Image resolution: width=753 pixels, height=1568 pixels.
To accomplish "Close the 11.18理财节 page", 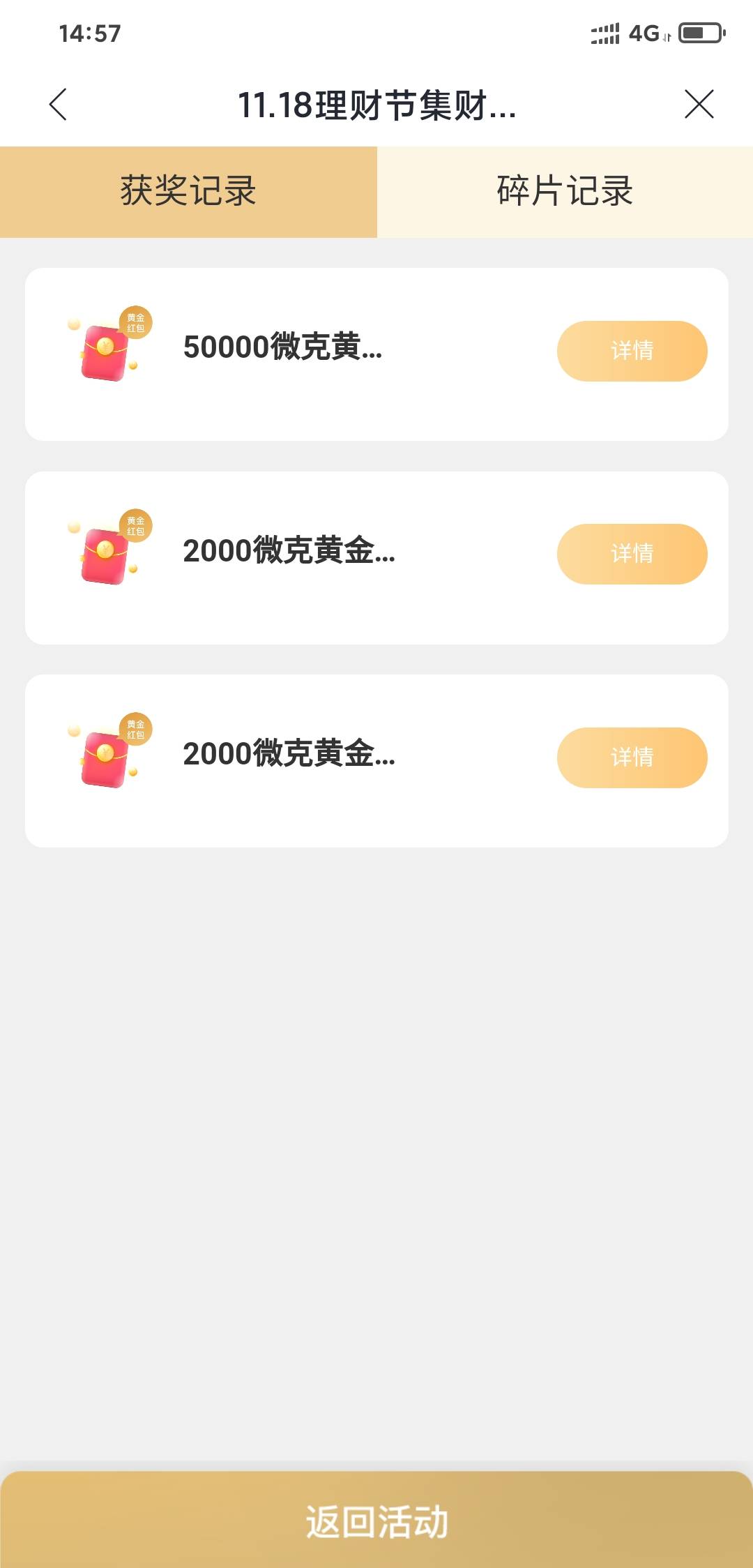I will coord(699,105).
